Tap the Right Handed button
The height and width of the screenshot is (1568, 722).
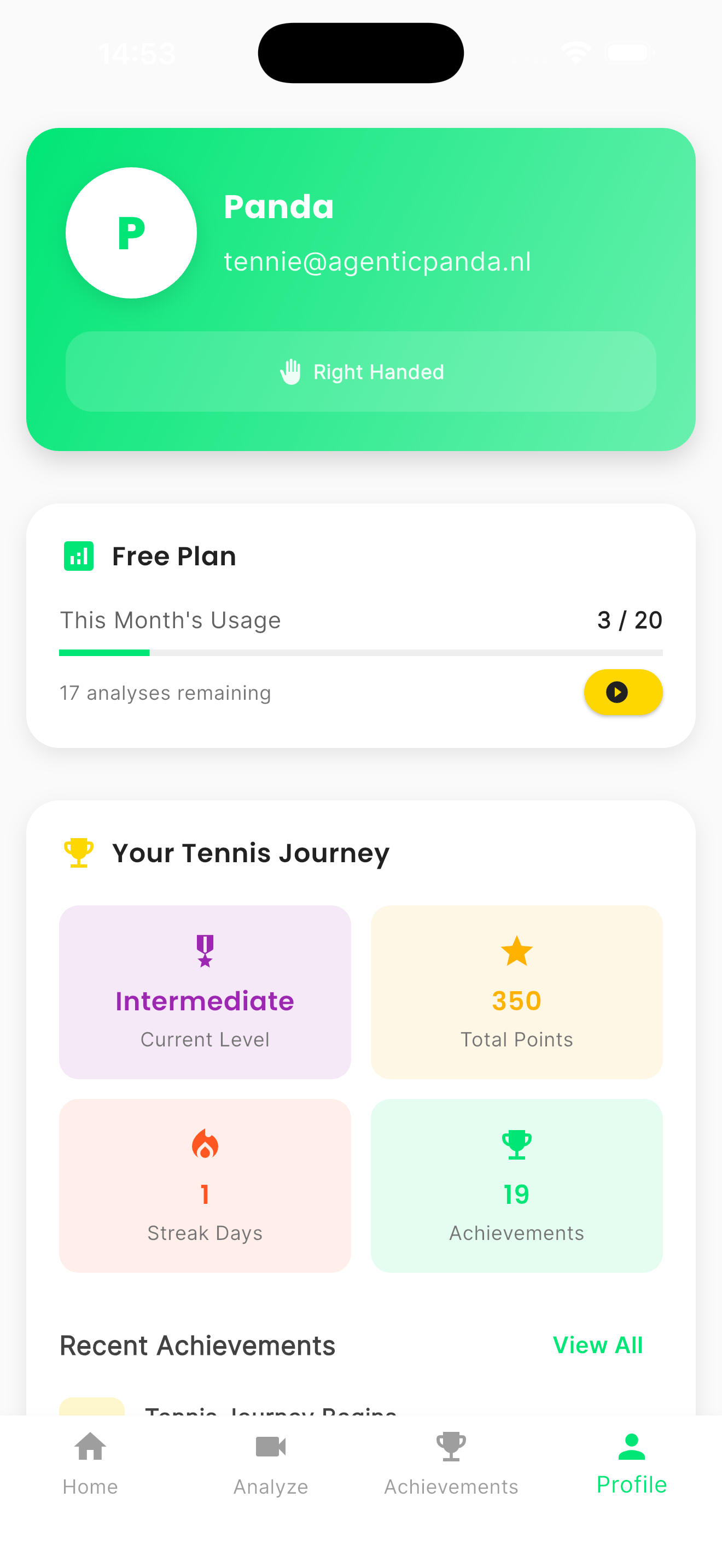point(360,371)
